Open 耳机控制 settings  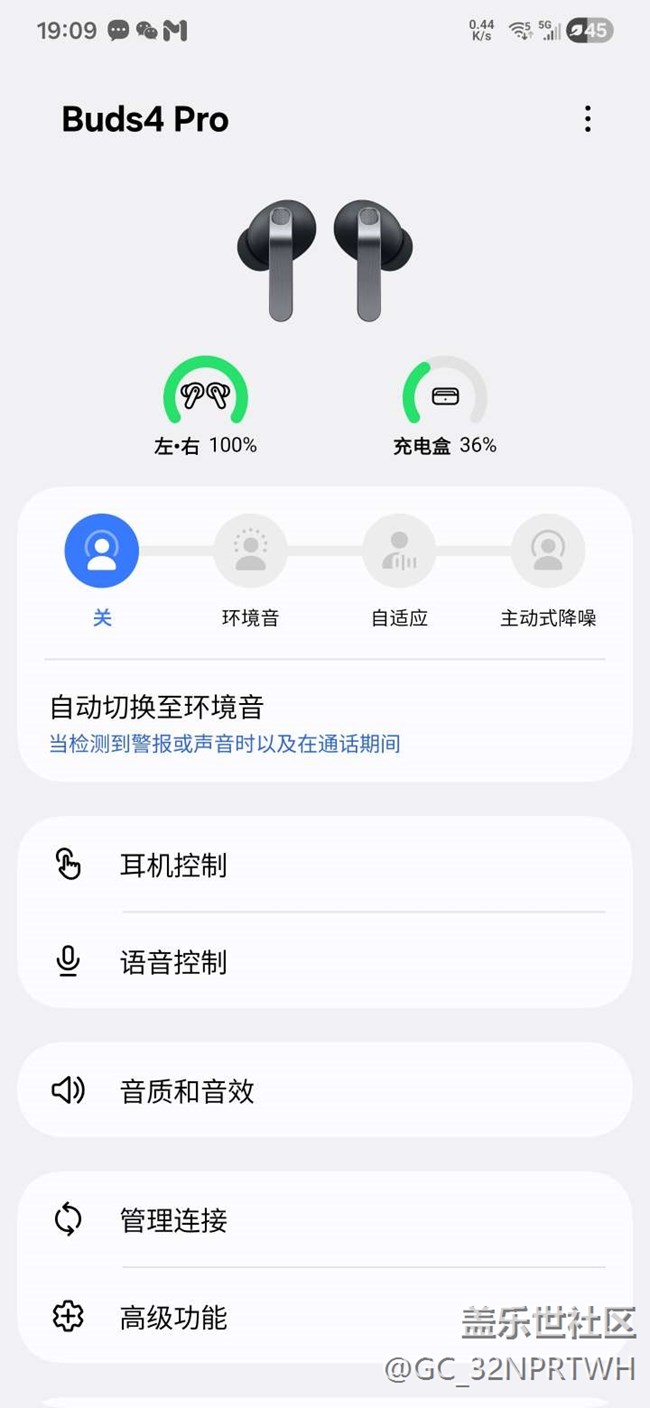pyautogui.click(x=324, y=865)
